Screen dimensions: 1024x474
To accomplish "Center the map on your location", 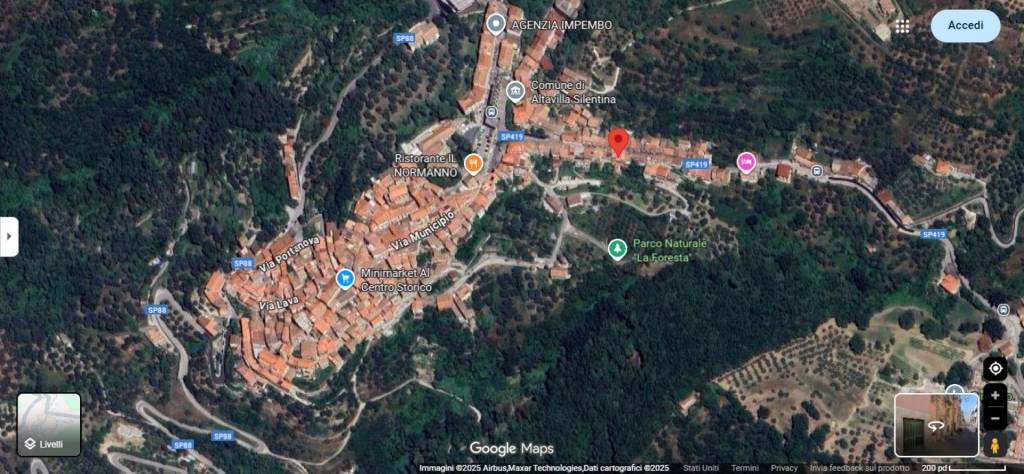I will [995, 368].
